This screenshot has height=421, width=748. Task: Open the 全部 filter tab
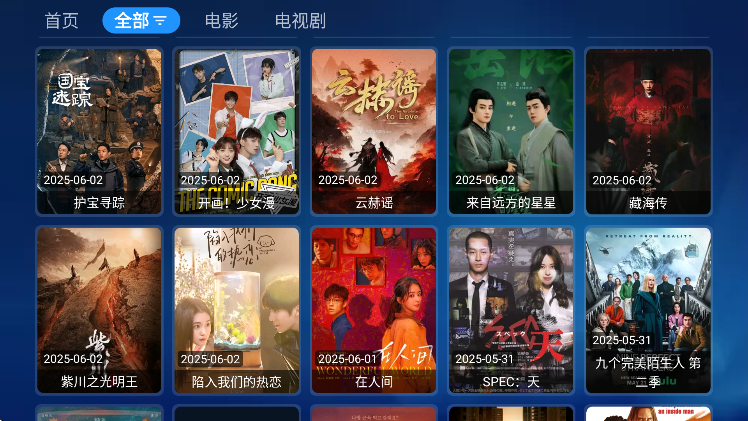(x=141, y=21)
